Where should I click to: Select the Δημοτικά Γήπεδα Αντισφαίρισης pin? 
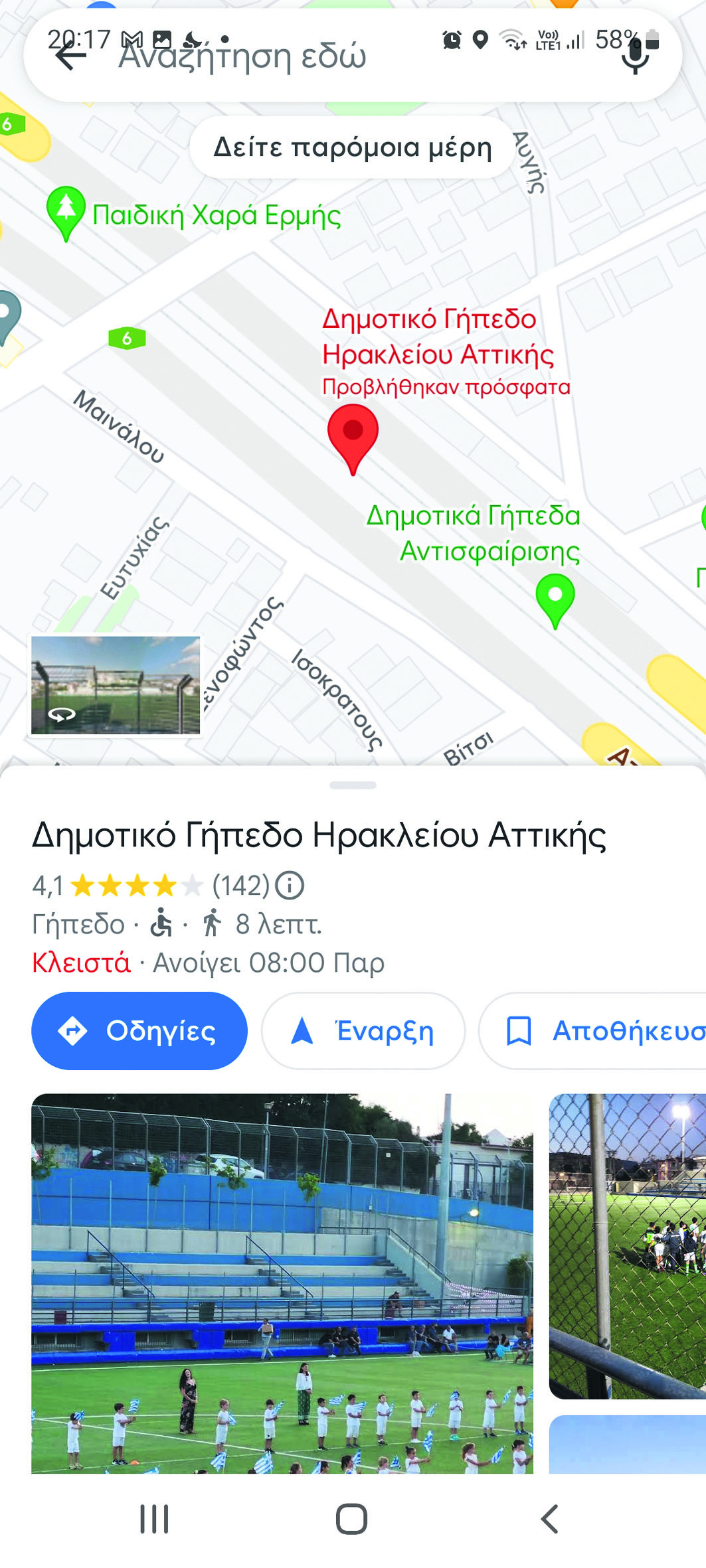(x=555, y=597)
